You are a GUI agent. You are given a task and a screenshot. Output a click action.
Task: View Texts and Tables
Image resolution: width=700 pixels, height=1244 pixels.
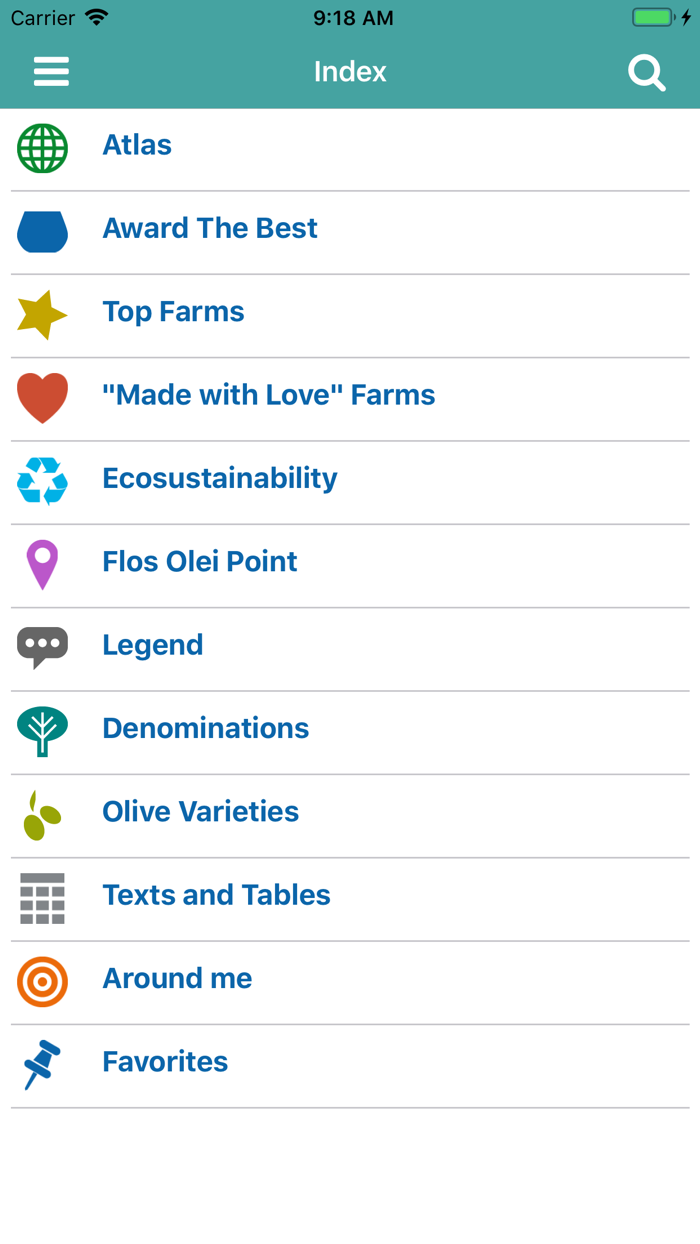coord(350,899)
